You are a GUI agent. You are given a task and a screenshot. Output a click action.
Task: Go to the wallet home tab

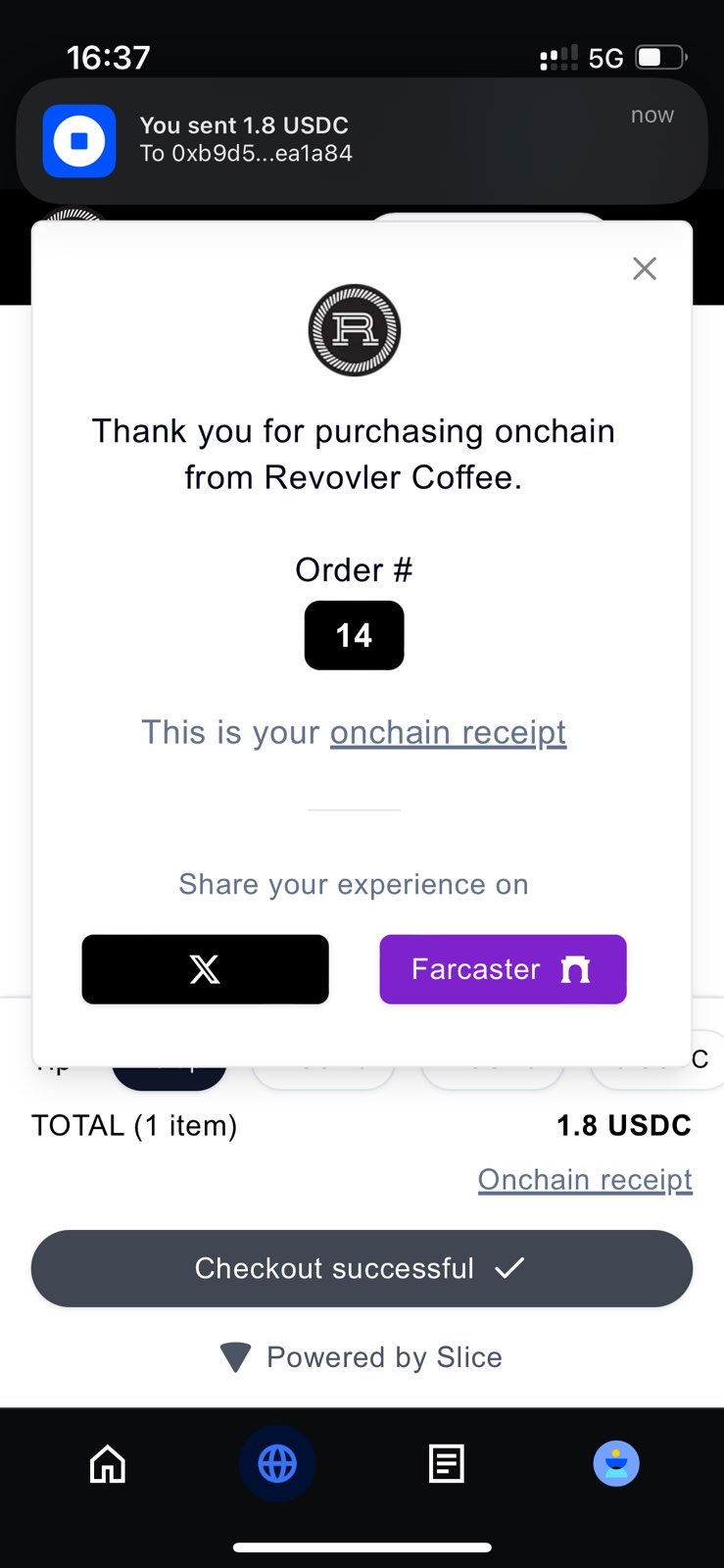click(108, 1464)
